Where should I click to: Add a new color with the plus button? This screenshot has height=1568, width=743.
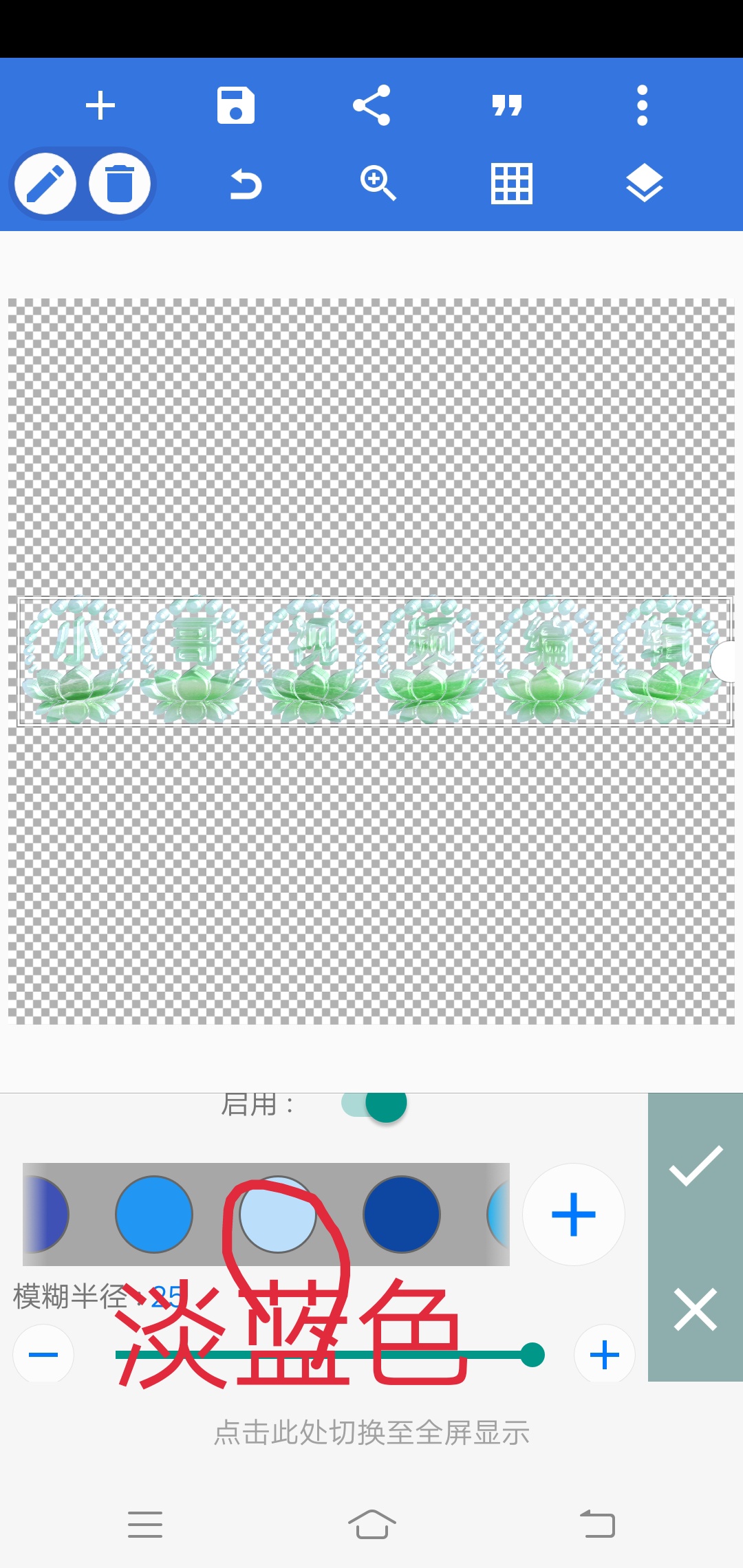click(573, 1216)
